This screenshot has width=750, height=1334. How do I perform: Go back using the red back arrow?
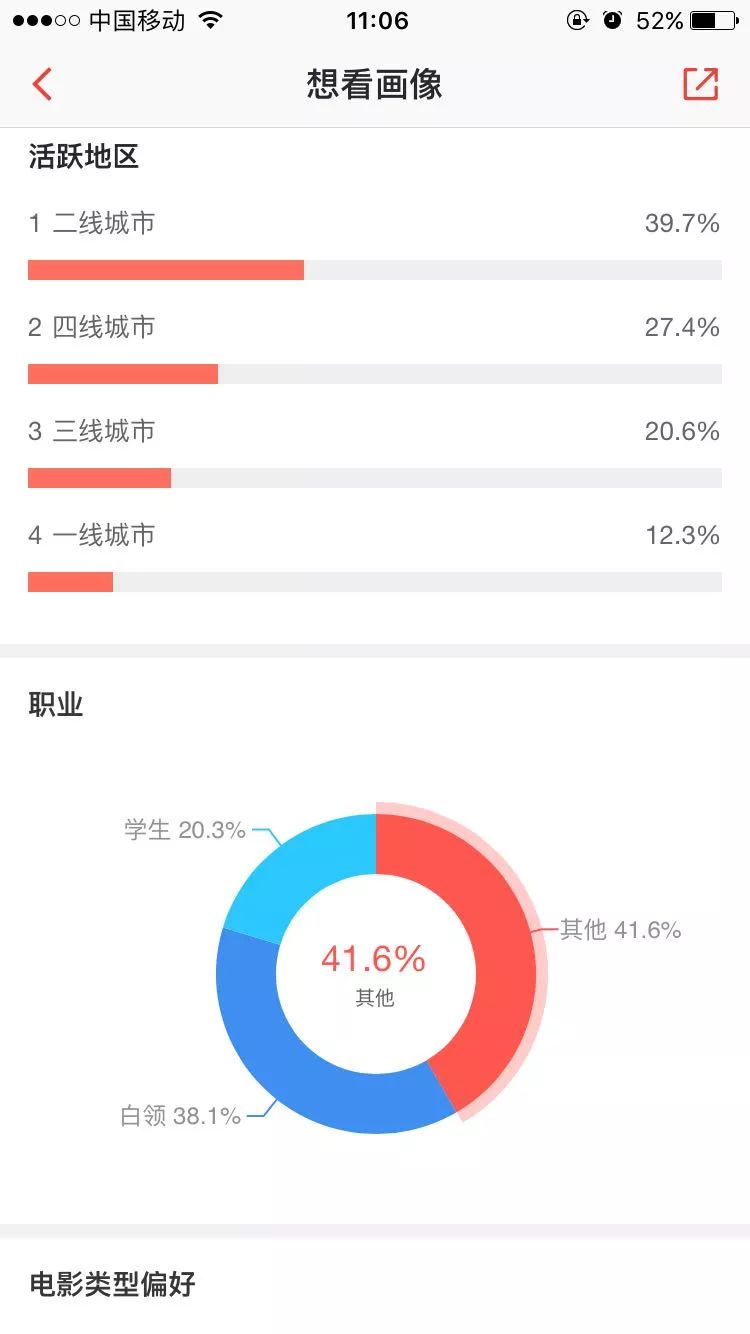(42, 84)
